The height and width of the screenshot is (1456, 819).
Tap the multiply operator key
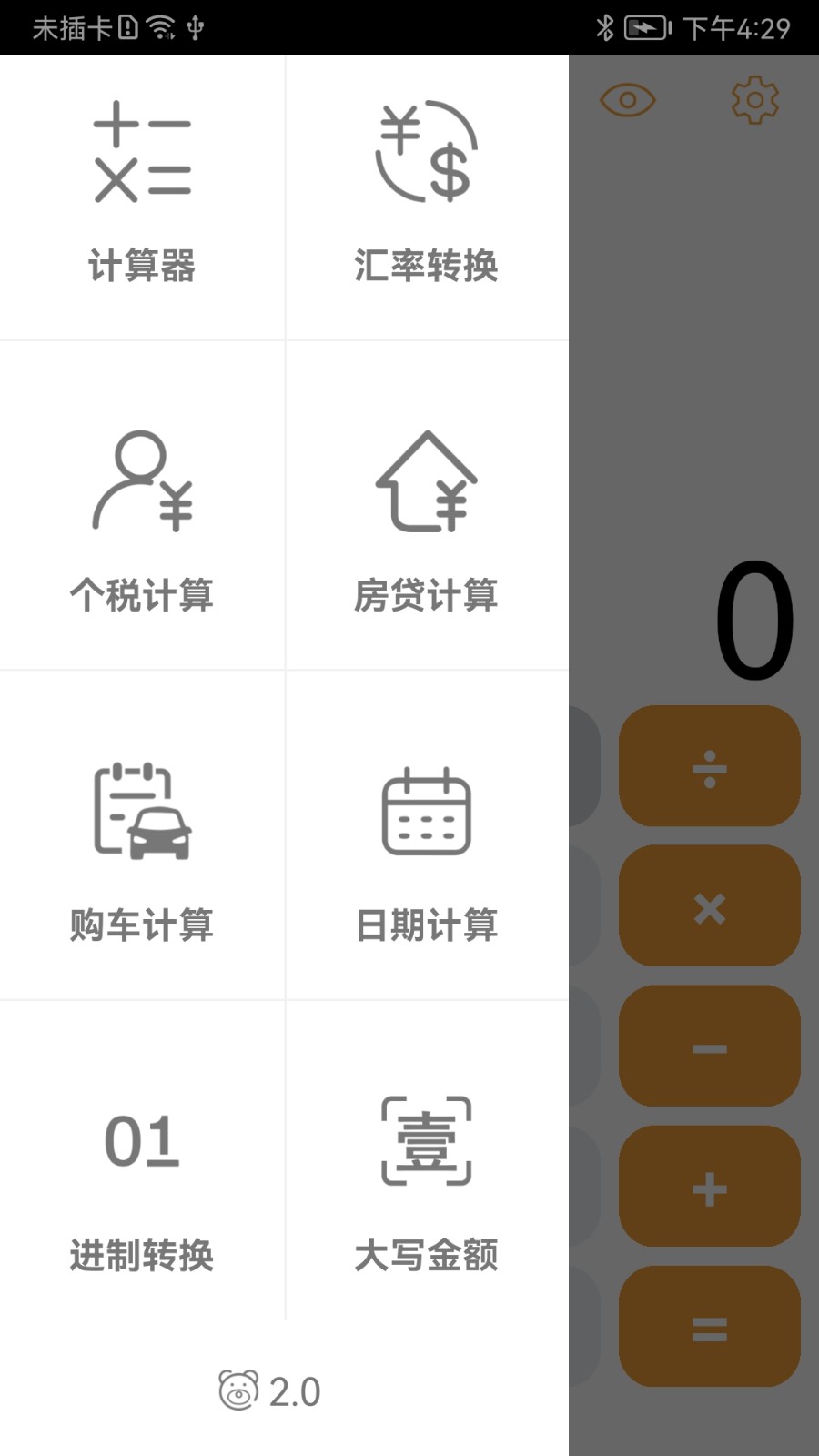coord(709,906)
